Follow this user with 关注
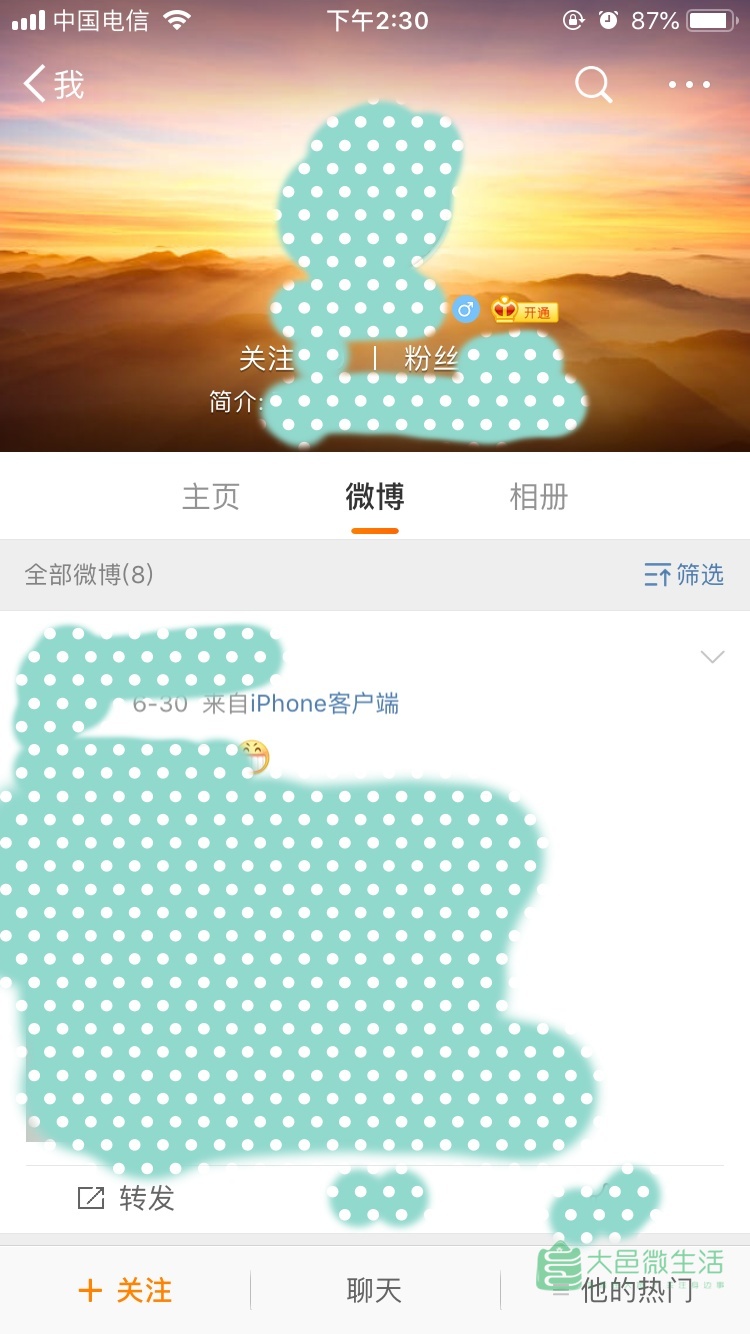Screen dimensions: 750x1334 [x=125, y=1290]
